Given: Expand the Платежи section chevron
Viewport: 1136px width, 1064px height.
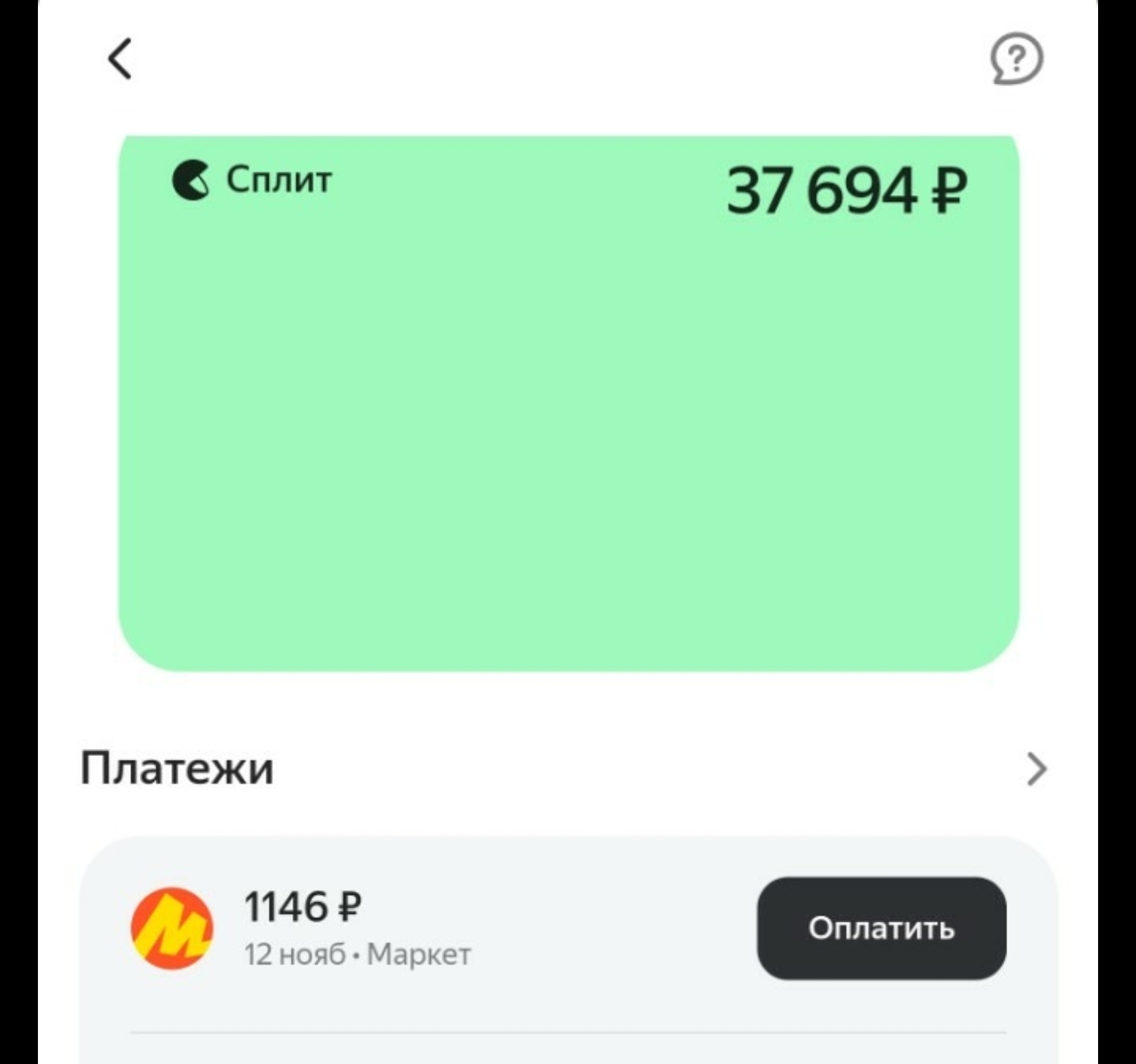Looking at the screenshot, I should tap(1036, 769).
